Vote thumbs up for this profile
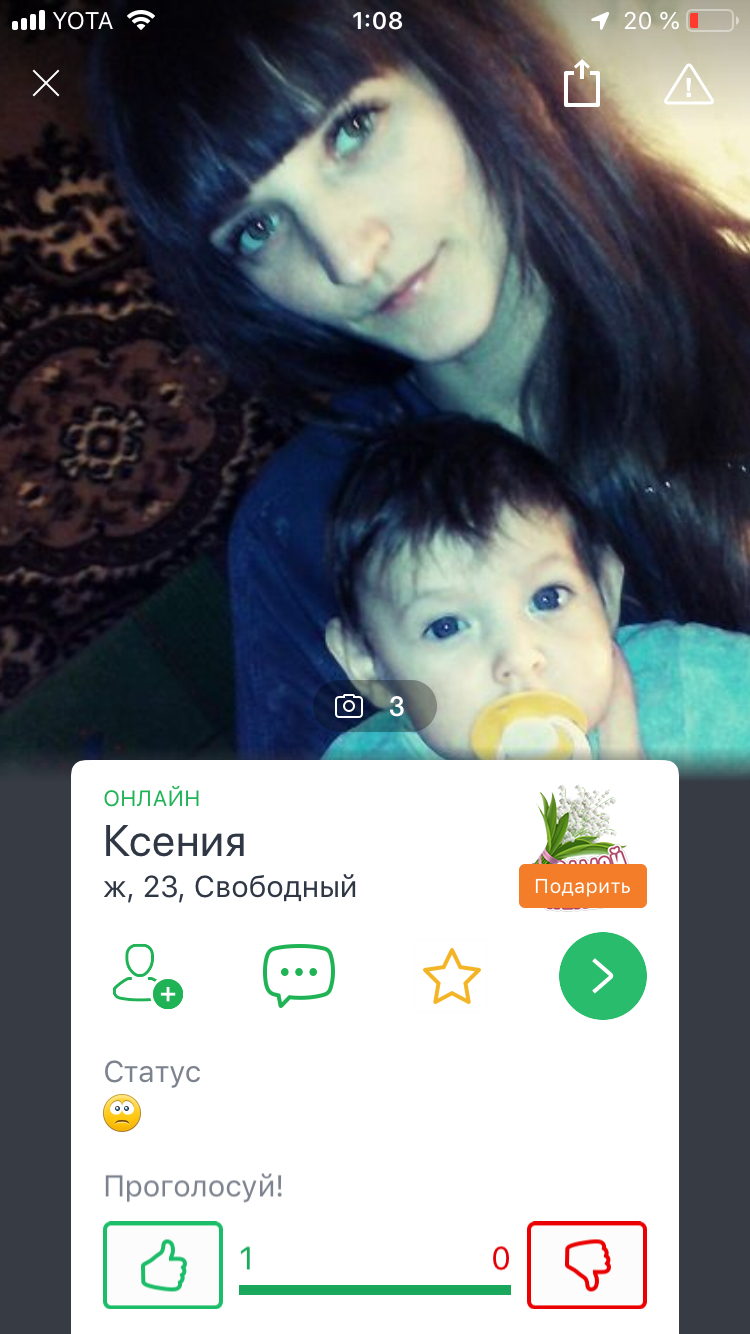 click(x=163, y=1264)
